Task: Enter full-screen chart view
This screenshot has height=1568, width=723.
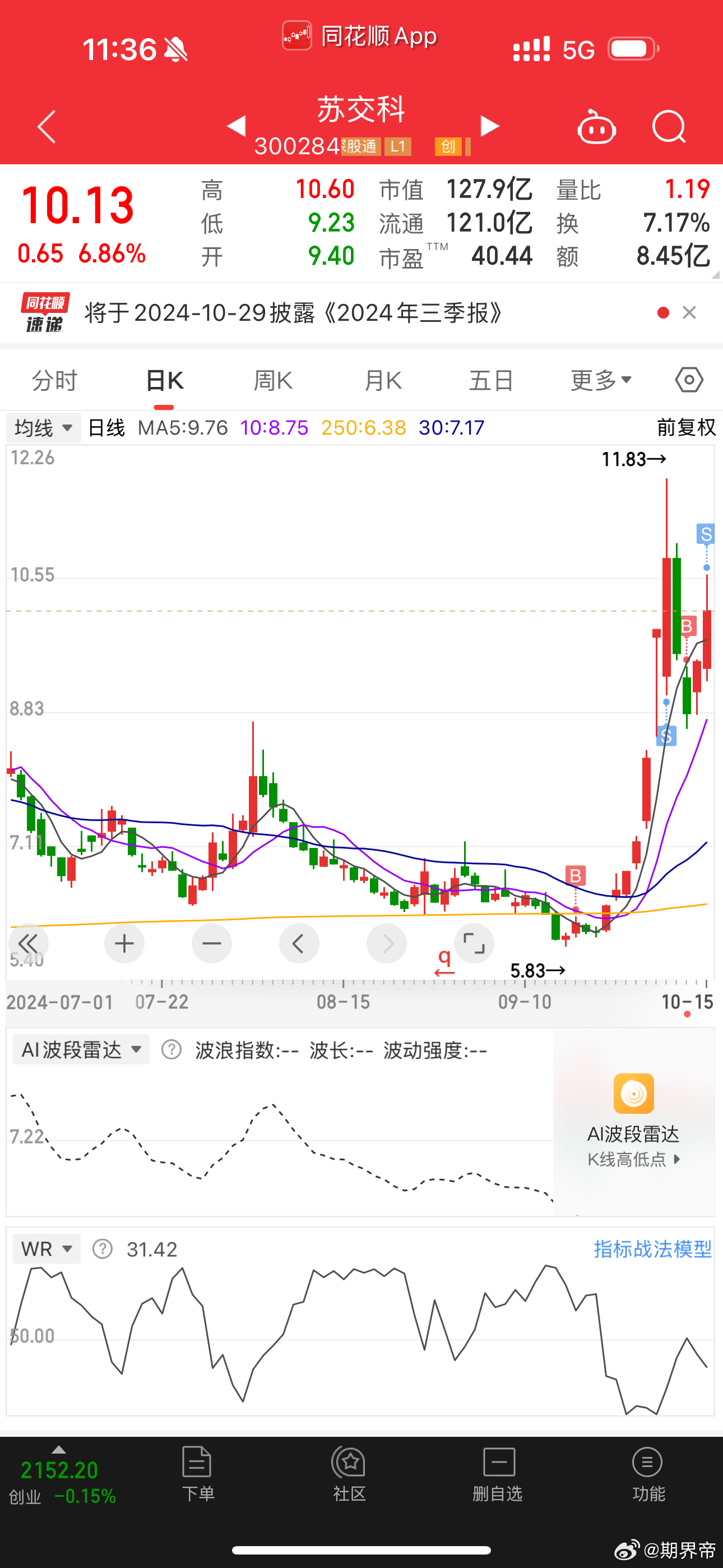Action: coord(474,943)
